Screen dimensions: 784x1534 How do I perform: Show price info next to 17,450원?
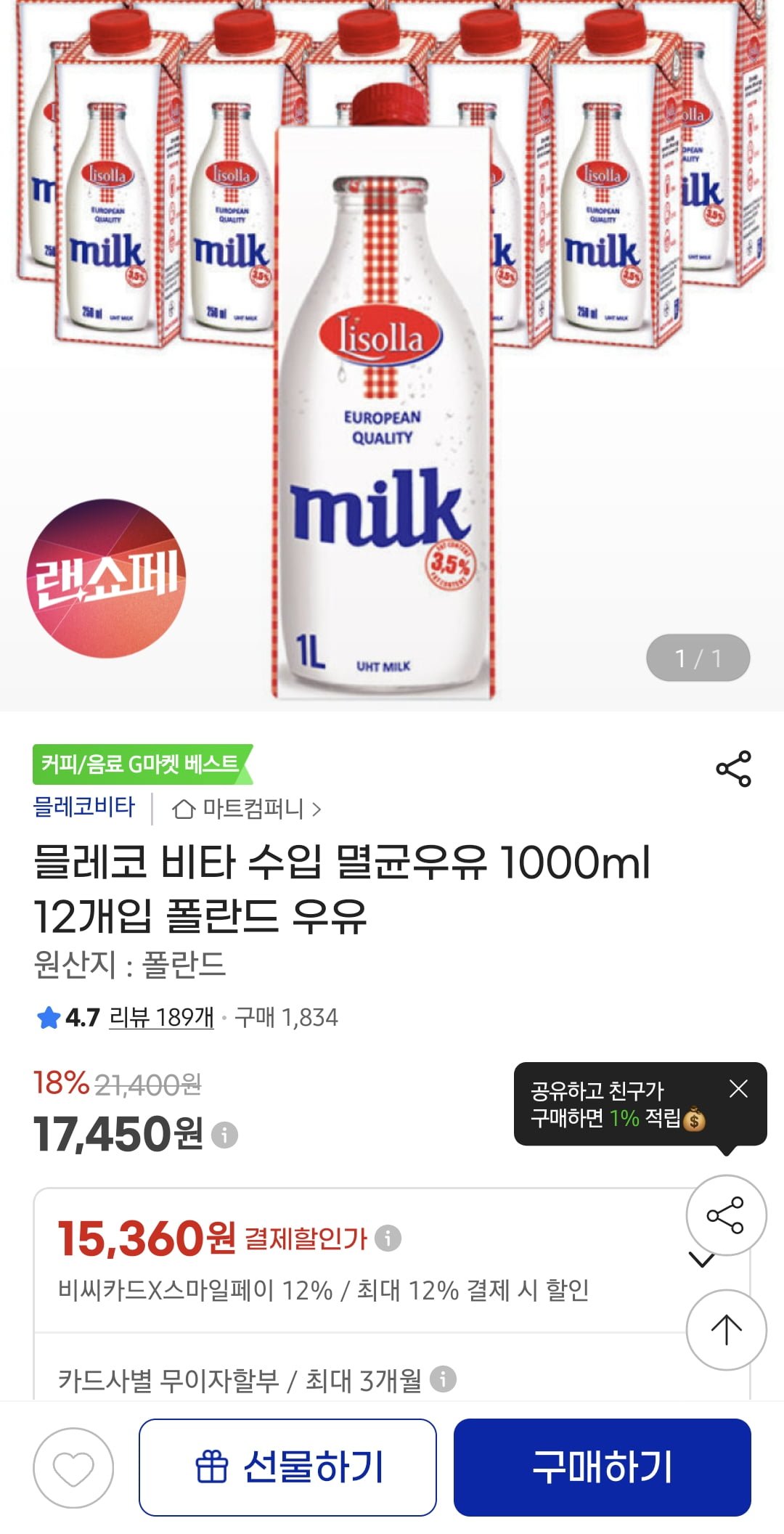click(x=225, y=1135)
